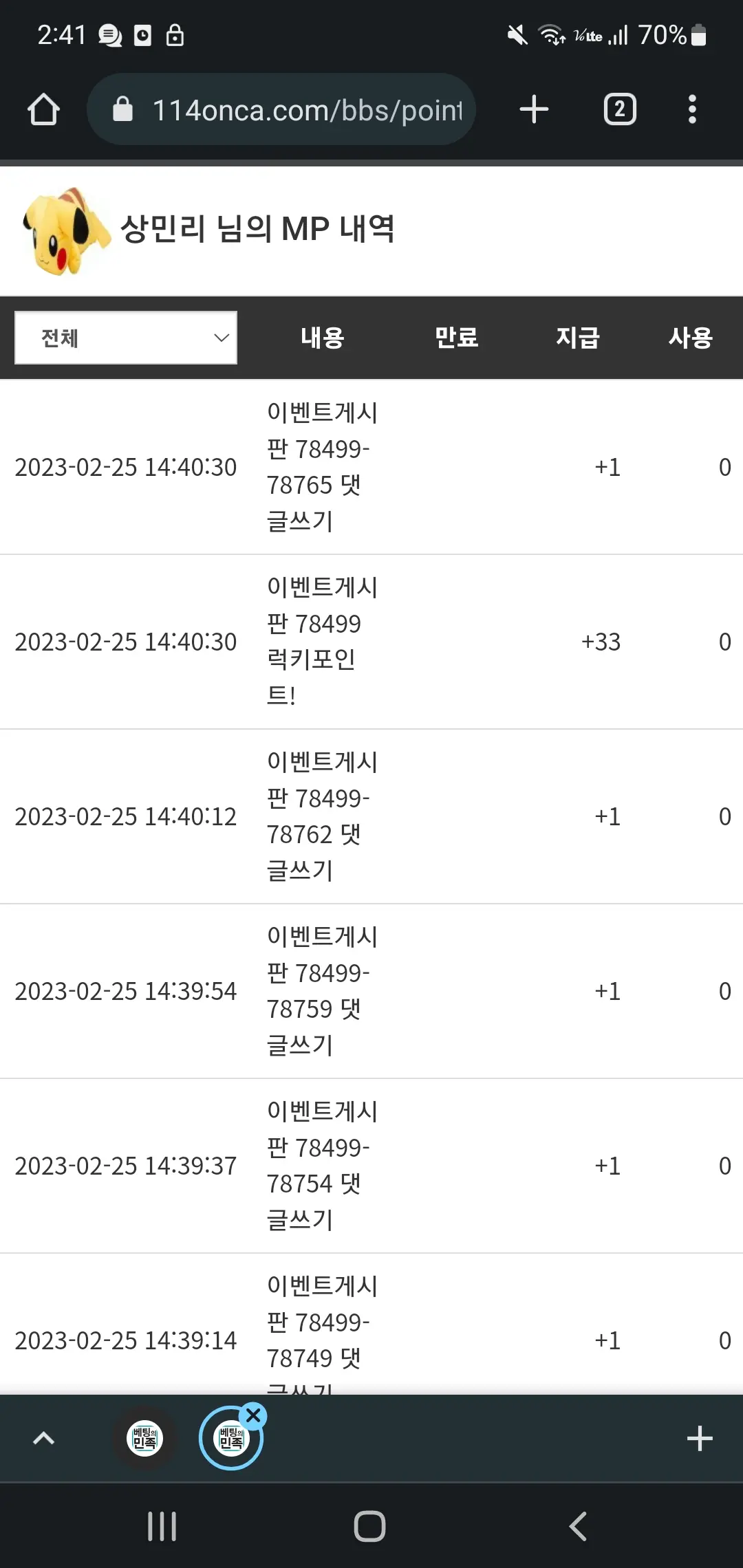Tap the 114onca.com address bar

pyautogui.click(x=281, y=109)
